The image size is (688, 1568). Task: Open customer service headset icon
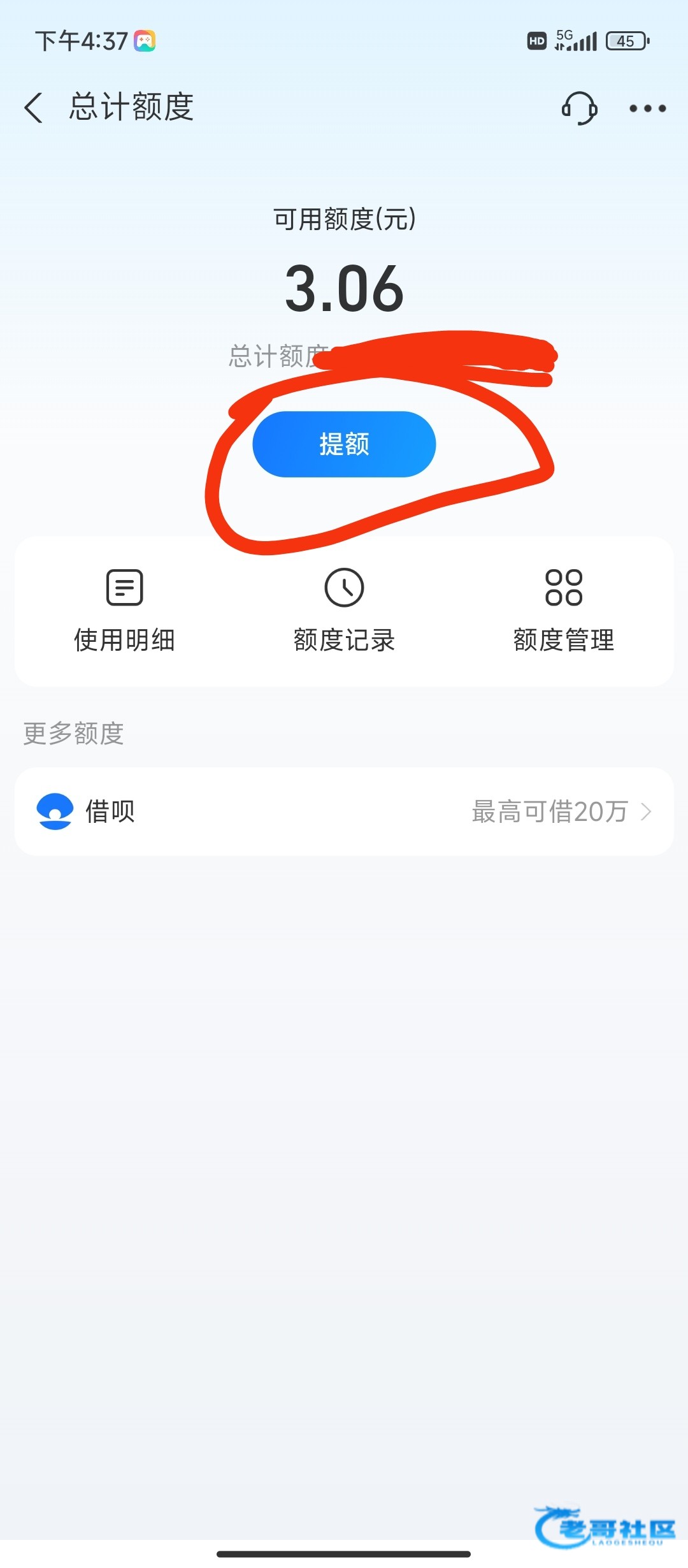coord(578,108)
